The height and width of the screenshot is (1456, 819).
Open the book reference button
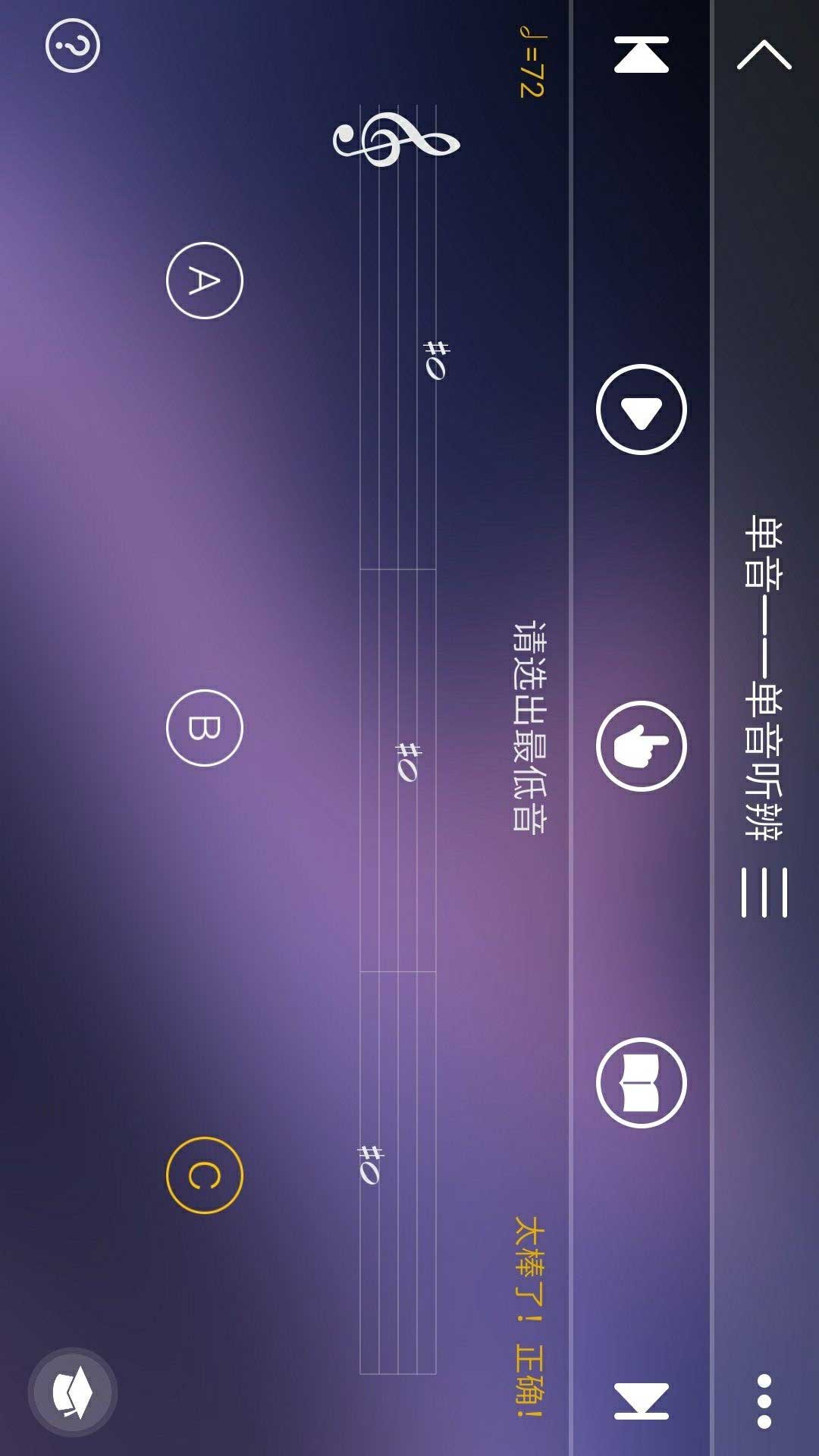click(642, 1083)
